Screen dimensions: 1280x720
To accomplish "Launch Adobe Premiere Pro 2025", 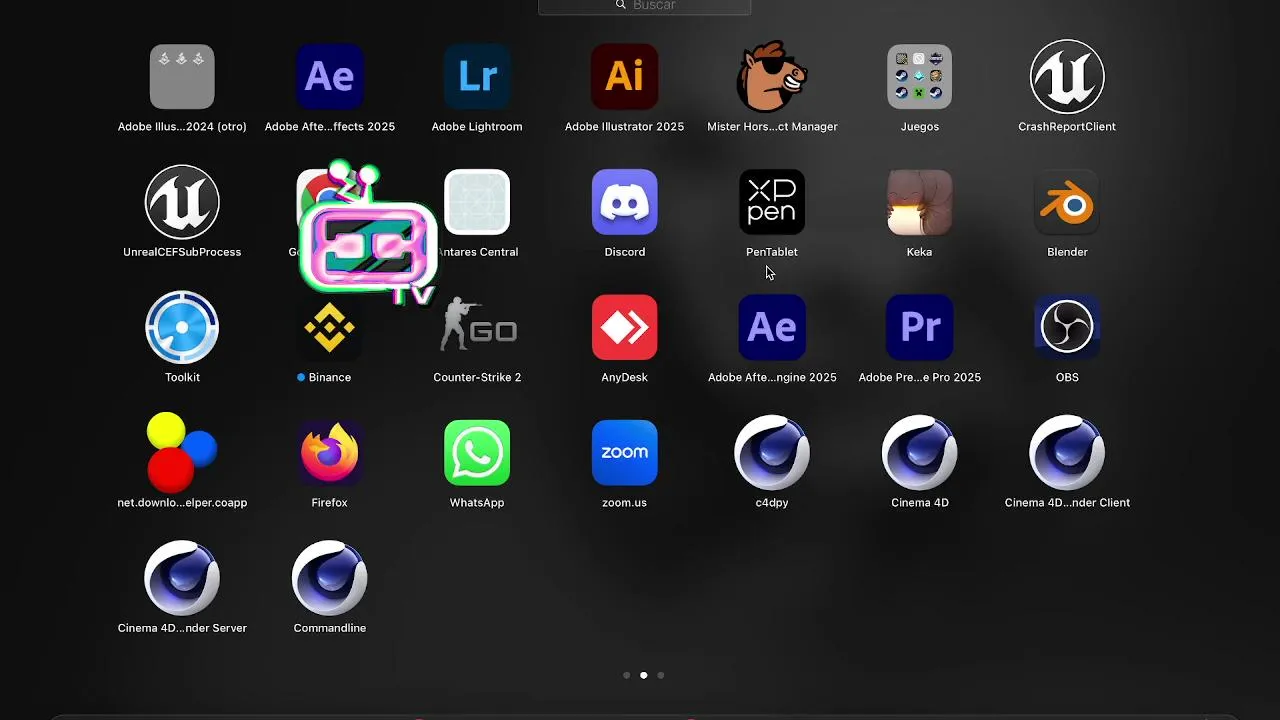I will [919, 329].
